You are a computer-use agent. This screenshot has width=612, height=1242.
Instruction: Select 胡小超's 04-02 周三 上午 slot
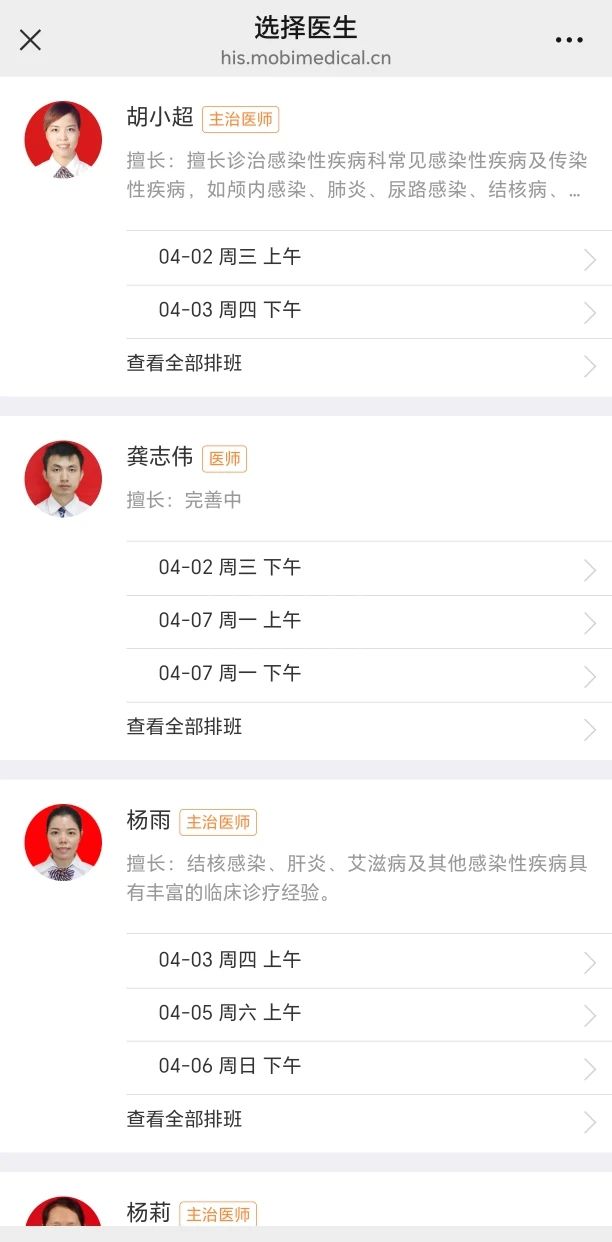[368, 258]
